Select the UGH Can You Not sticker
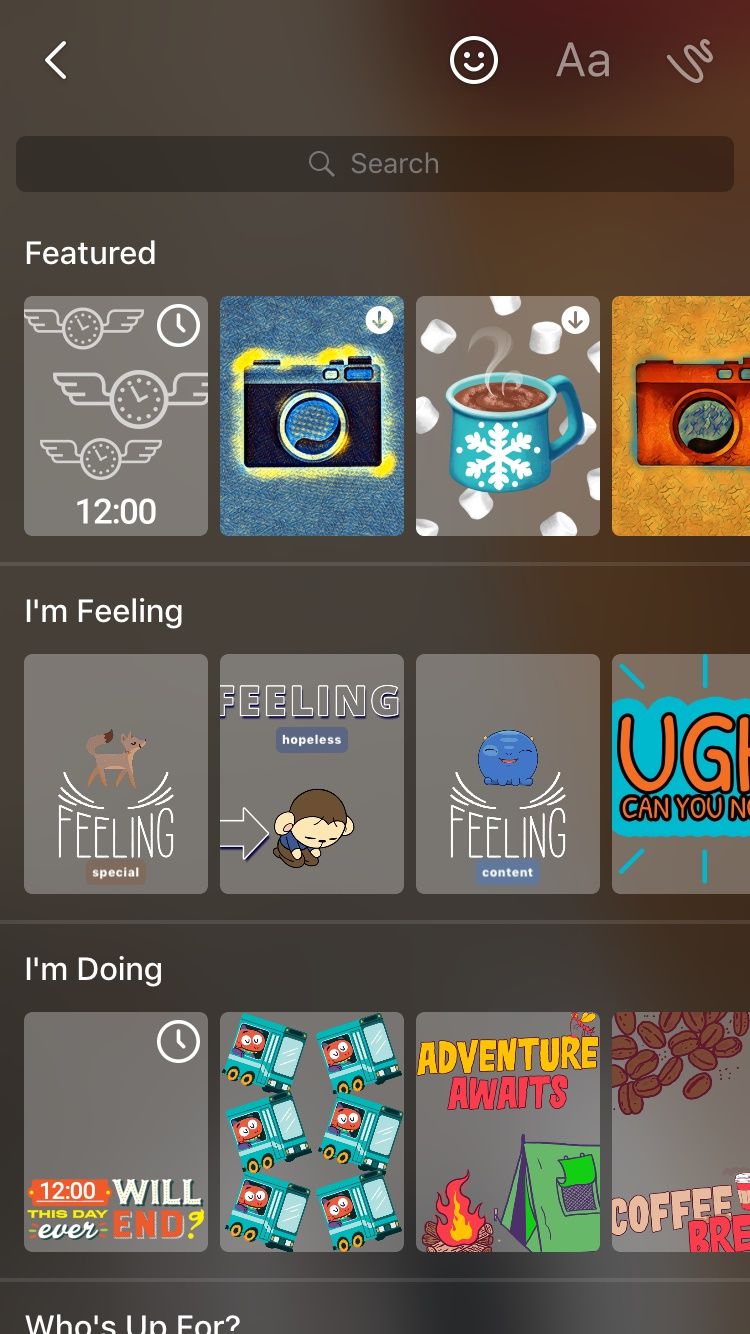The height and width of the screenshot is (1334, 750). click(681, 774)
